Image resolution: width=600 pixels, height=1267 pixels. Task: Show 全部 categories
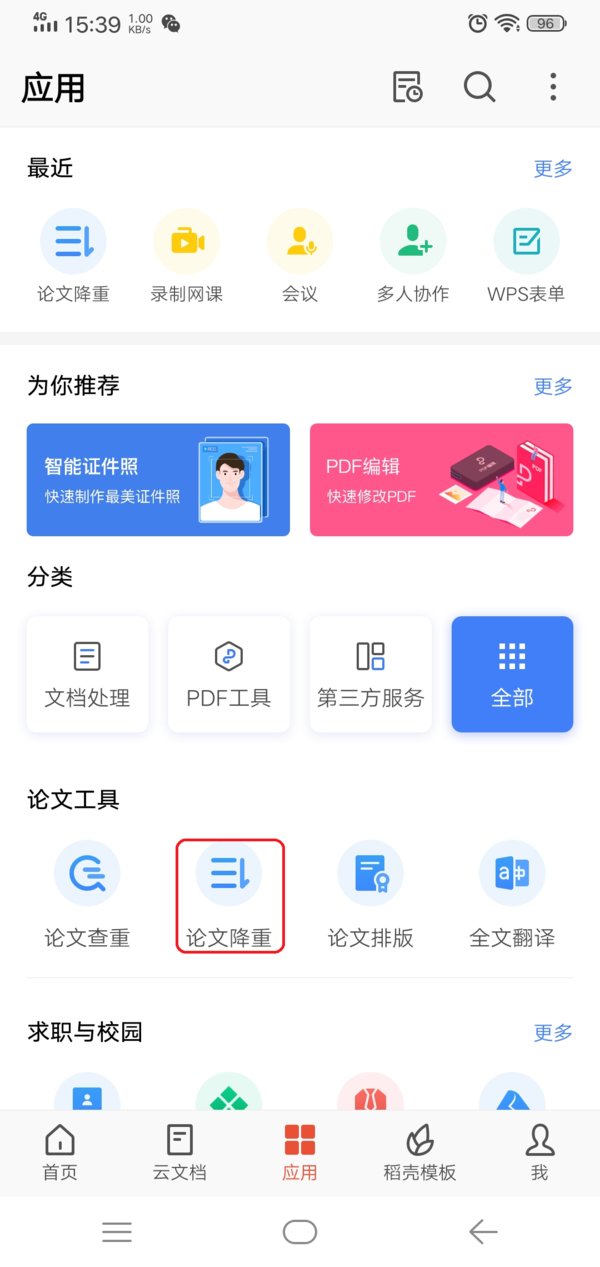512,674
